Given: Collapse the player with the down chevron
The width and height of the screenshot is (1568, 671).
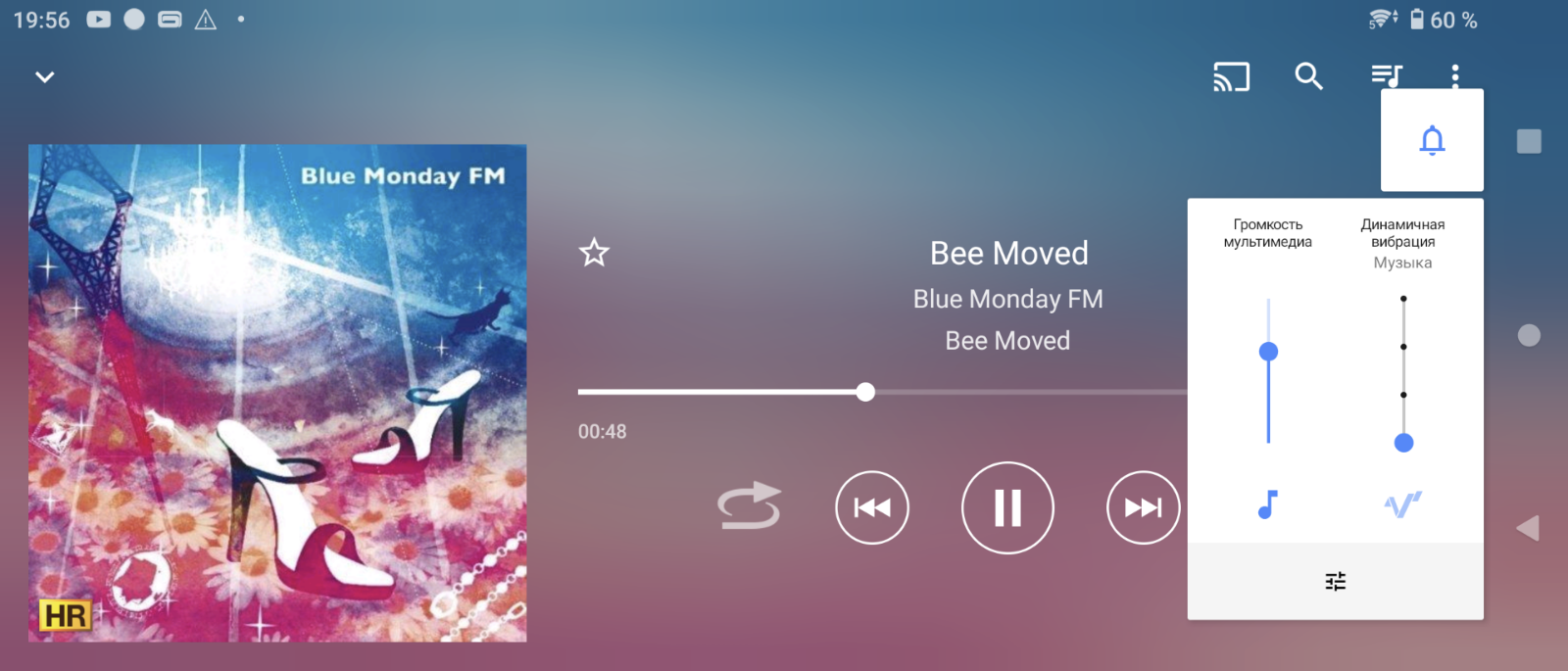Looking at the screenshot, I should click(x=44, y=76).
